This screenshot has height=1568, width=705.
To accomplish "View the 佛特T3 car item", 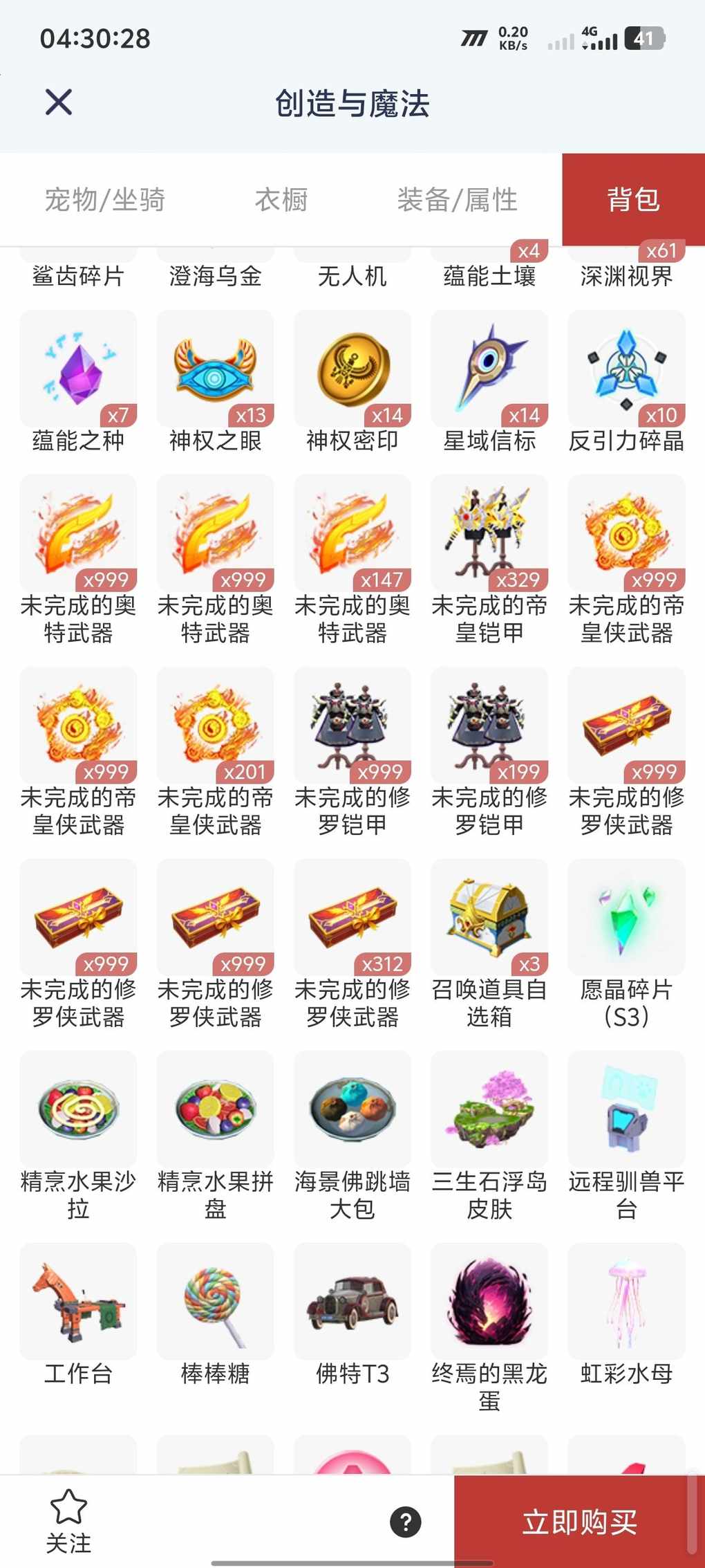I will point(352,1302).
